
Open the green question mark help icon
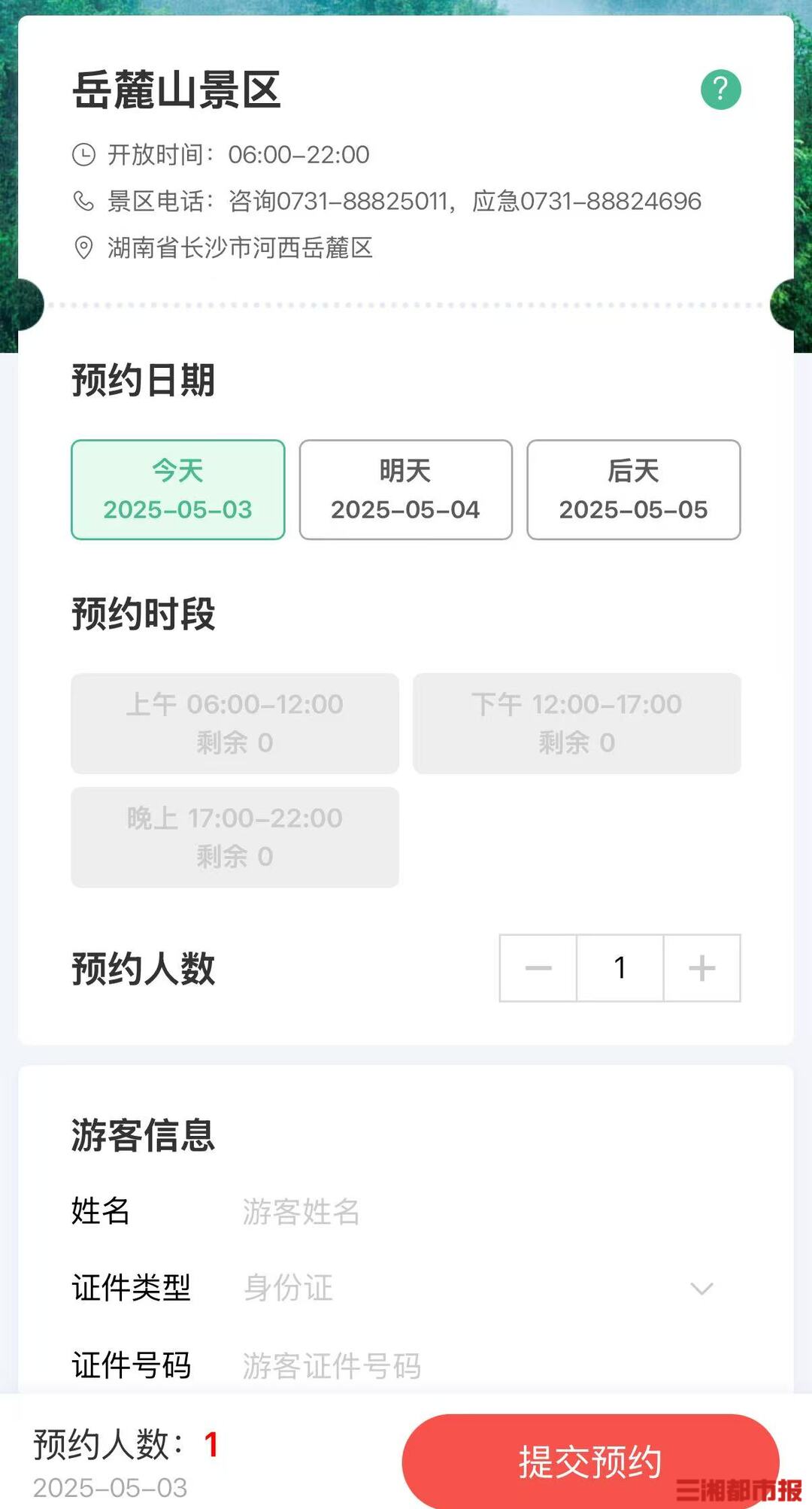[x=721, y=90]
